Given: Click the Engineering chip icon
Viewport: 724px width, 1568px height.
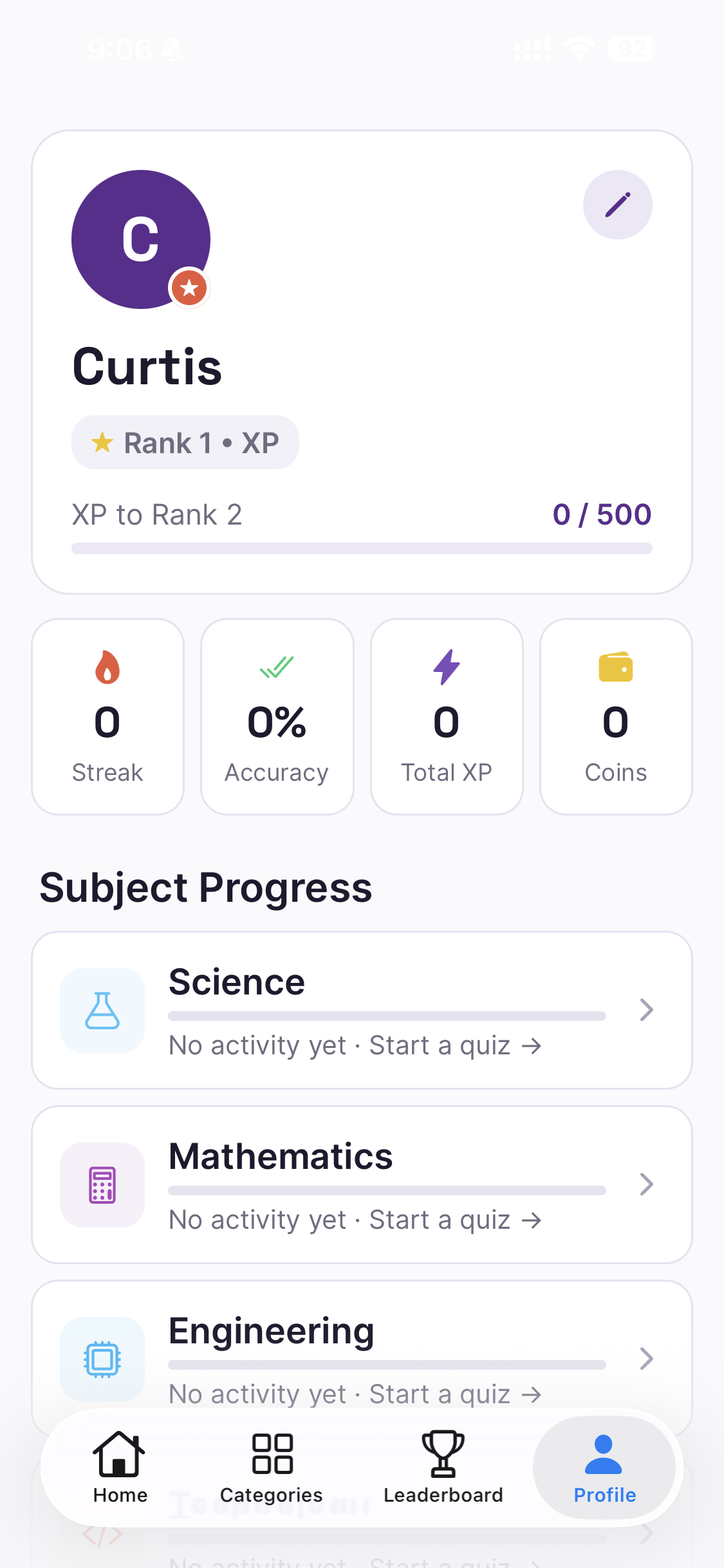Looking at the screenshot, I should (102, 1360).
